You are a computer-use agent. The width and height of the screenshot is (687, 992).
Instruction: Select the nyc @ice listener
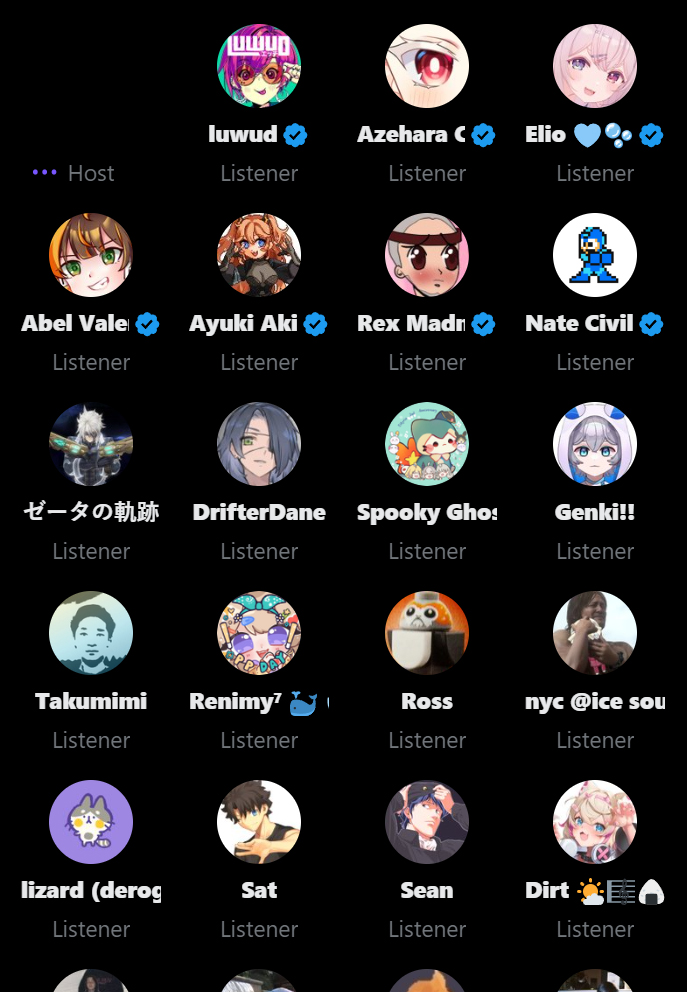coord(595,633)
